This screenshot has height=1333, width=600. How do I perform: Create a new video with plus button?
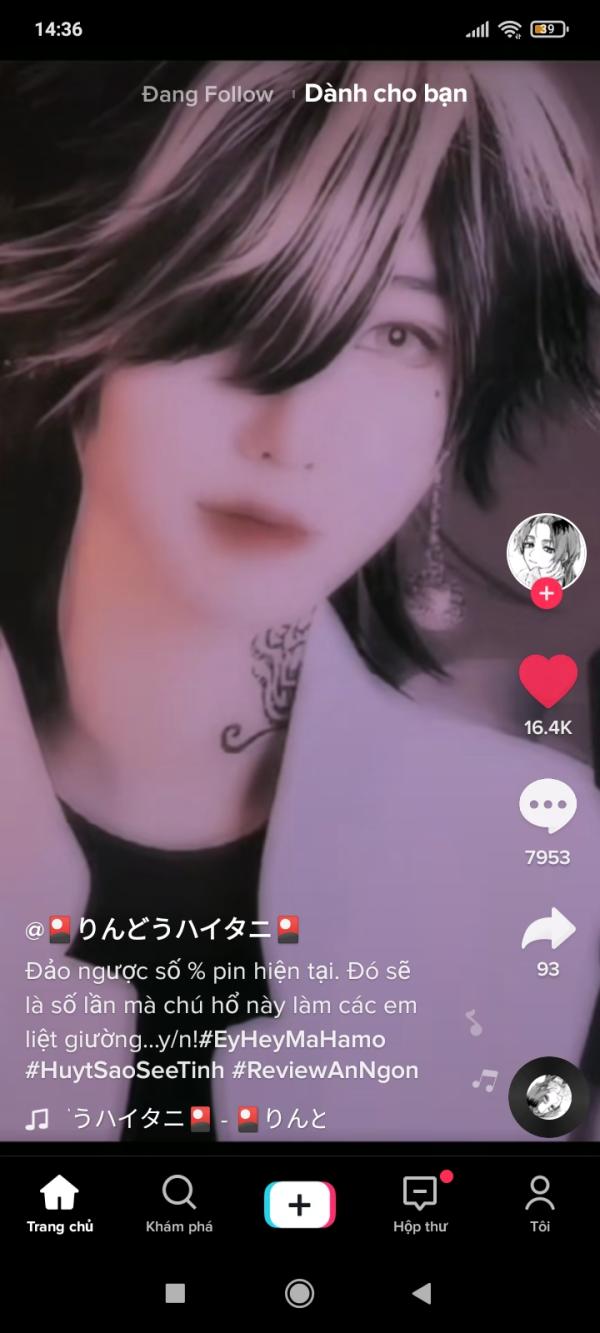(x=299, y=1204)
